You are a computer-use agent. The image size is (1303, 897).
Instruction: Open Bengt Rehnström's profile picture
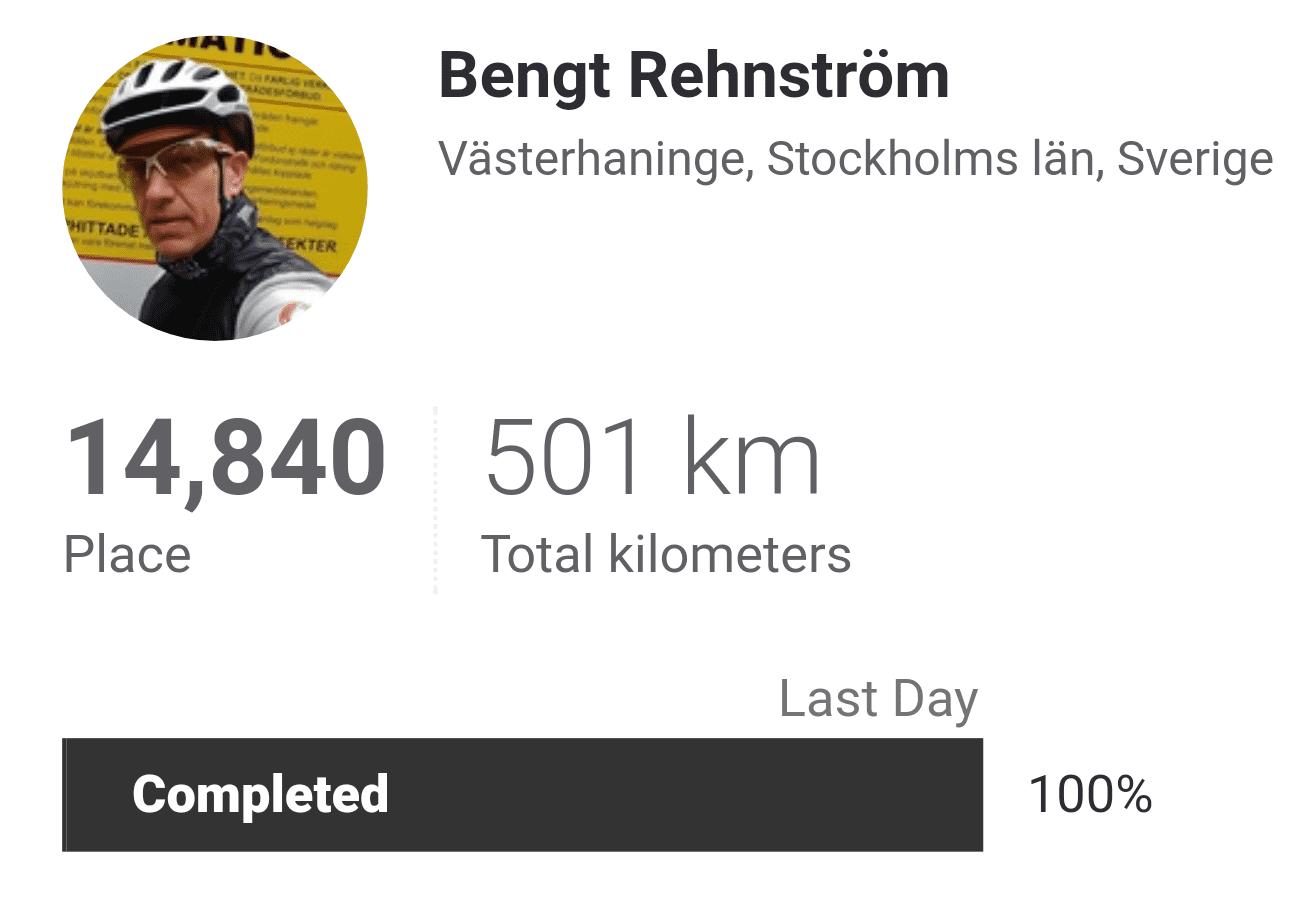(215, 188)
